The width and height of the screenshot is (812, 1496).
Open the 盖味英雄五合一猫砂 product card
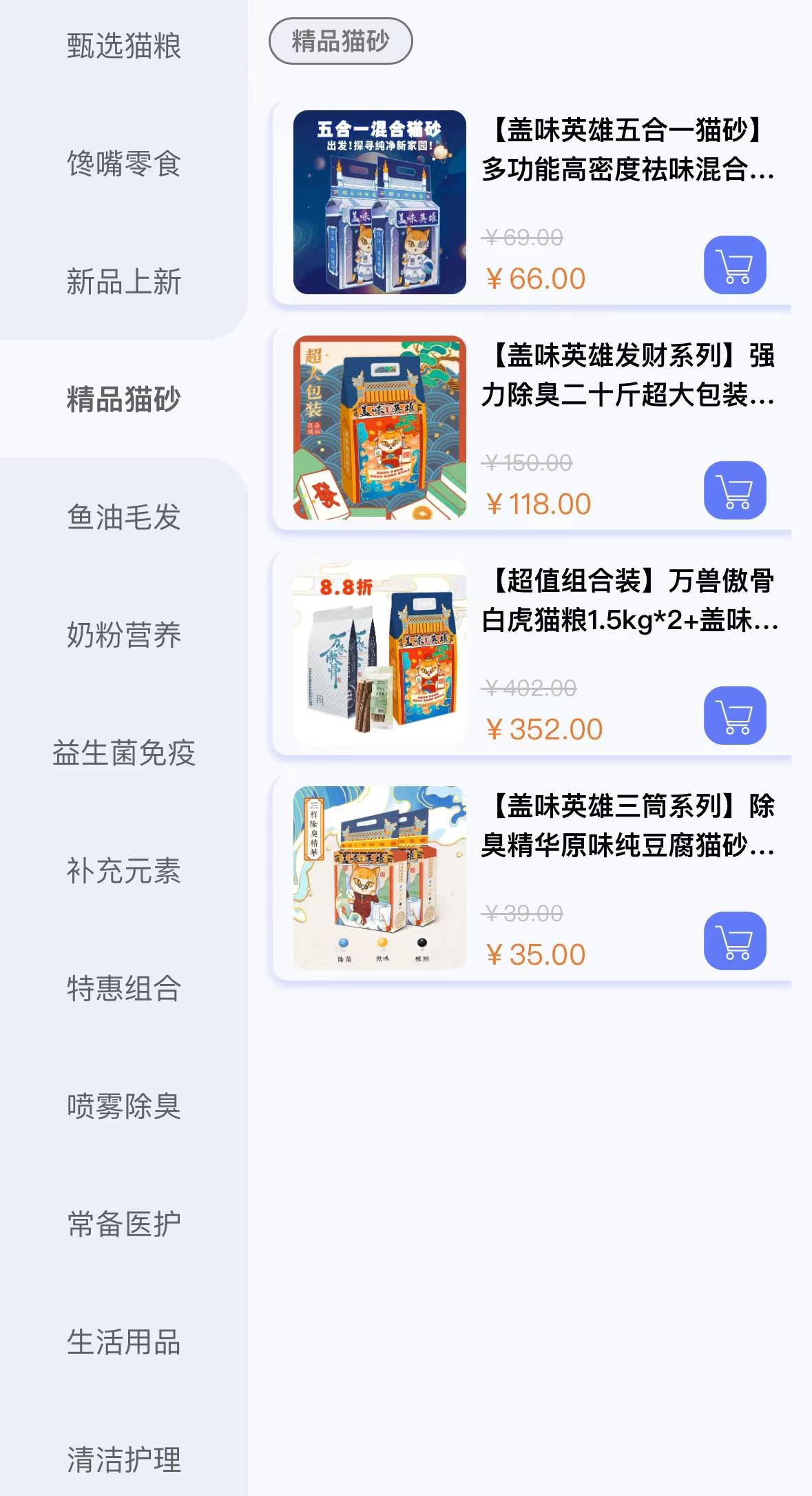click(x=627, y=150)
